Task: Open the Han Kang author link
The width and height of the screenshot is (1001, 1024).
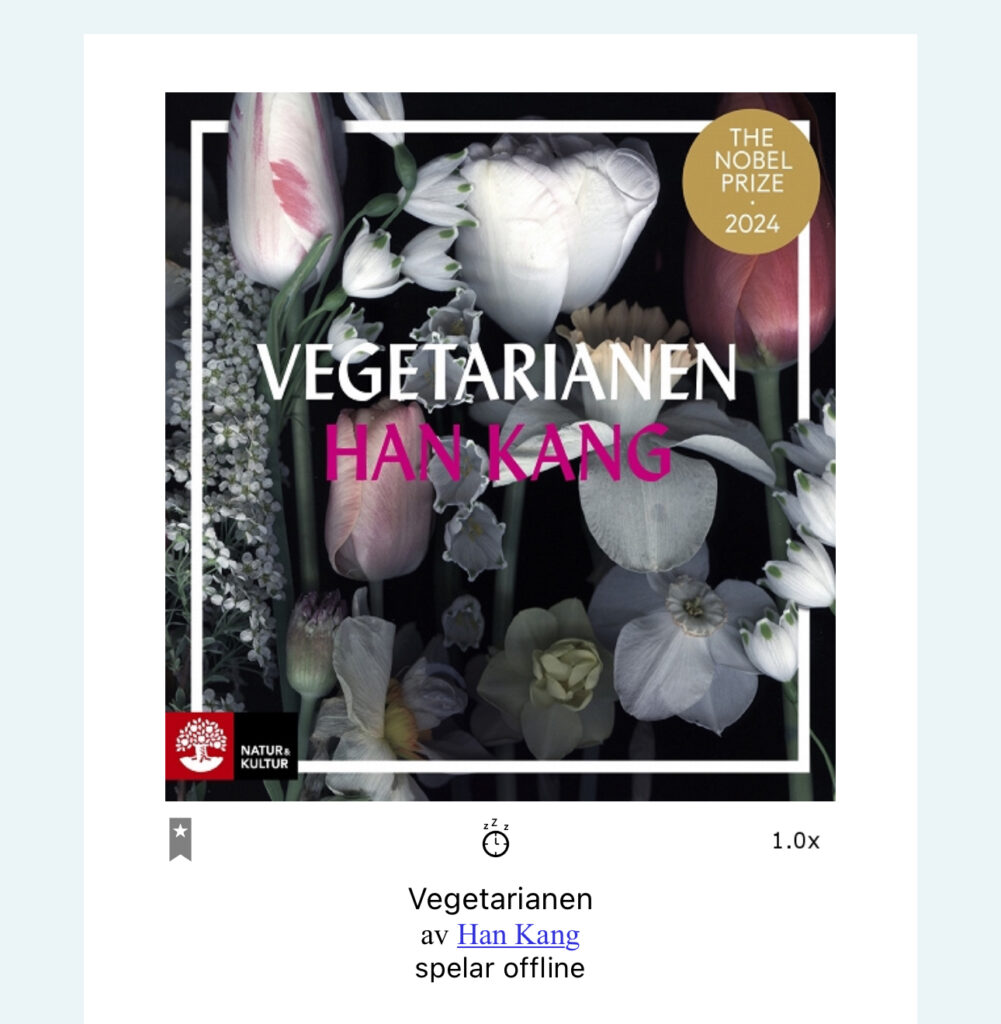Action: click(x=518, y=935)
